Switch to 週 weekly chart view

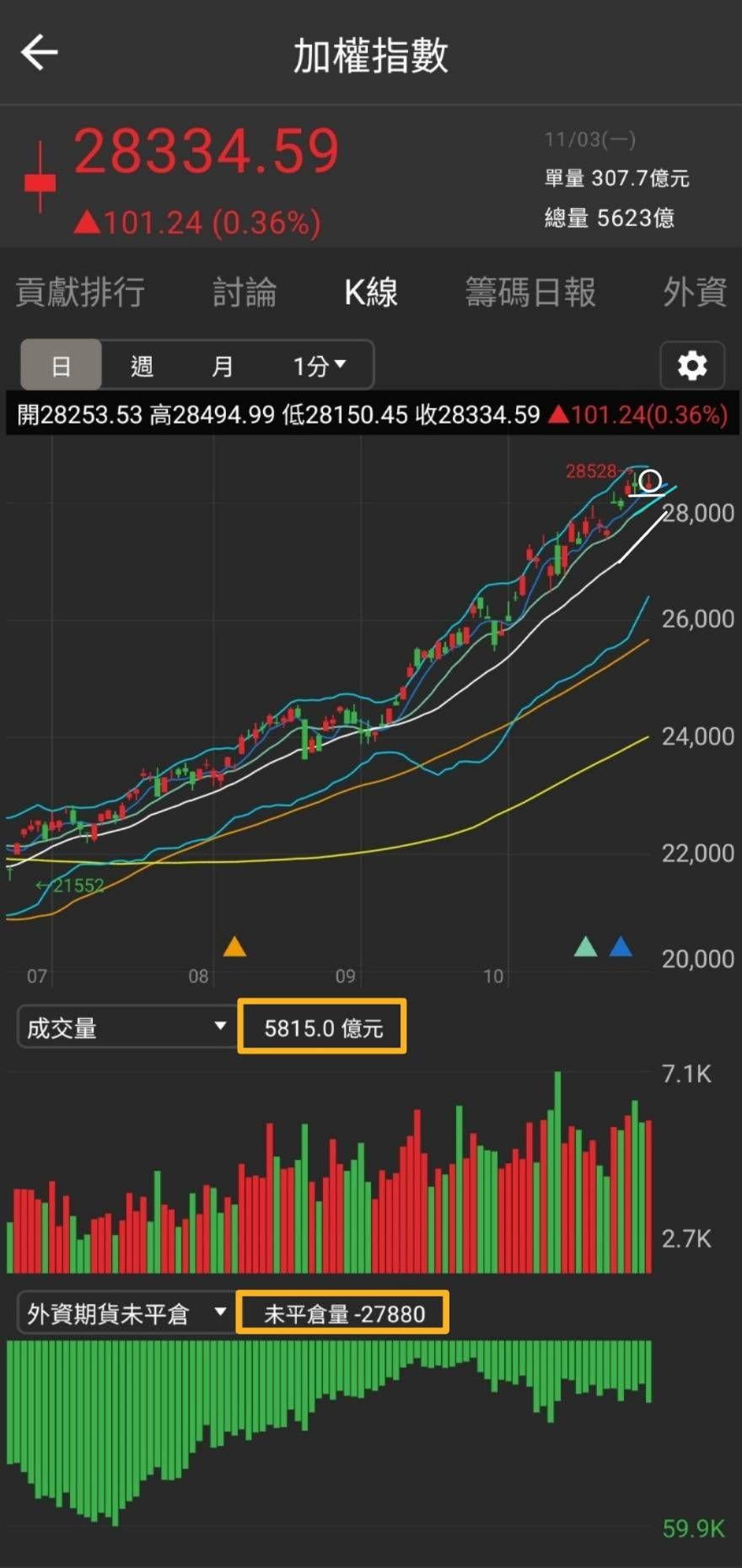[x=142, y=364]
